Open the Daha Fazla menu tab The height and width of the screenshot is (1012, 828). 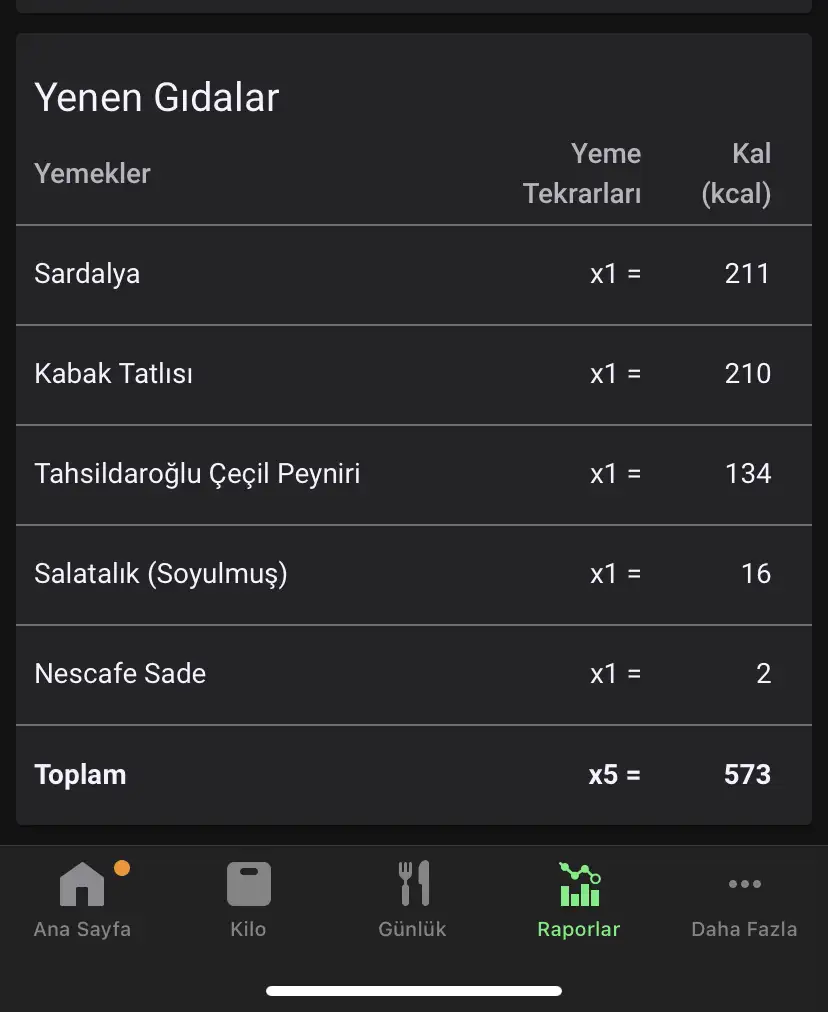coord(744,900)
